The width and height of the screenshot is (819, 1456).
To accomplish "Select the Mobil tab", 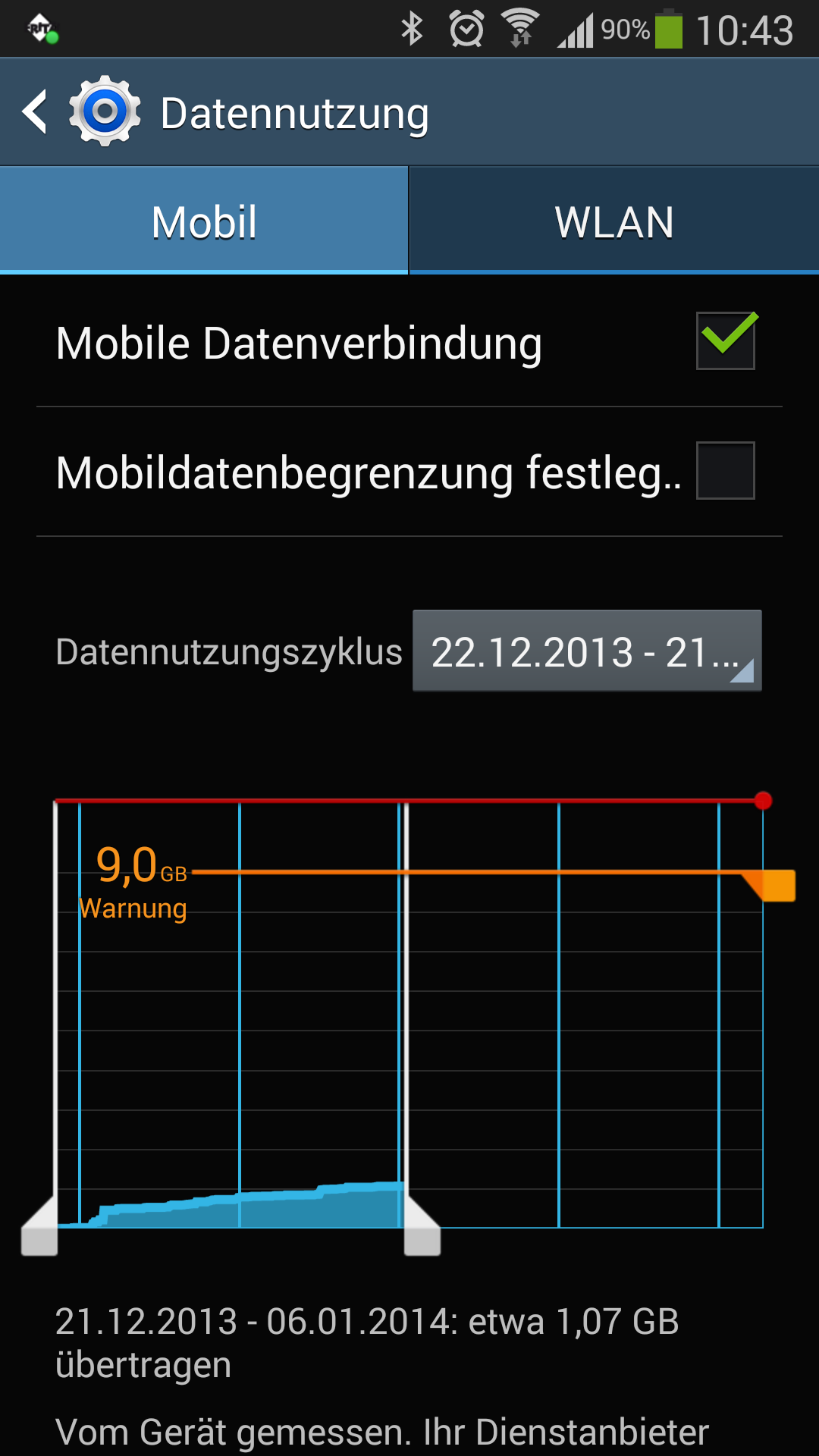I will pos(204,221).
